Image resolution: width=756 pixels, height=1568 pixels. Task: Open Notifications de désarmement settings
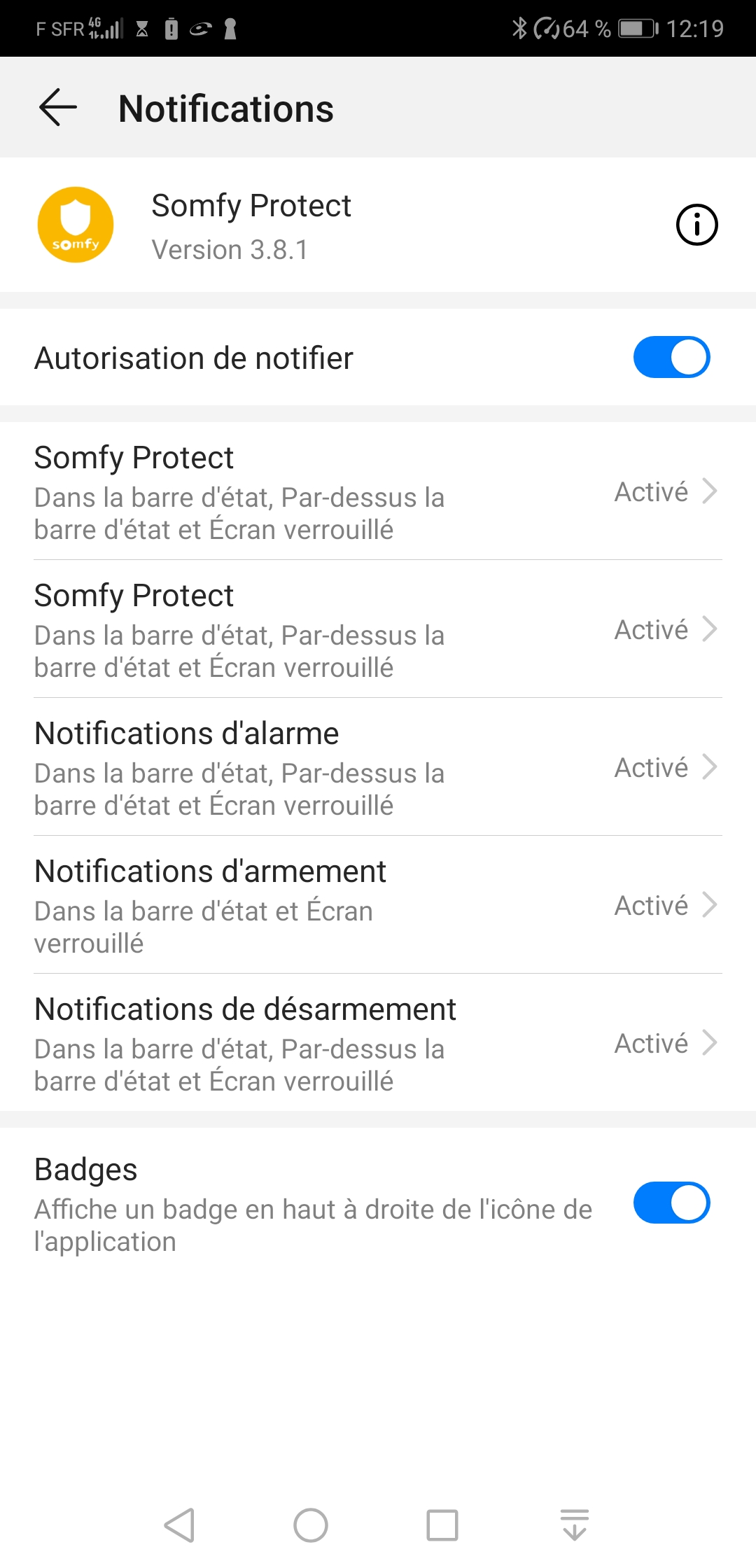click(x=378, y=1043)
